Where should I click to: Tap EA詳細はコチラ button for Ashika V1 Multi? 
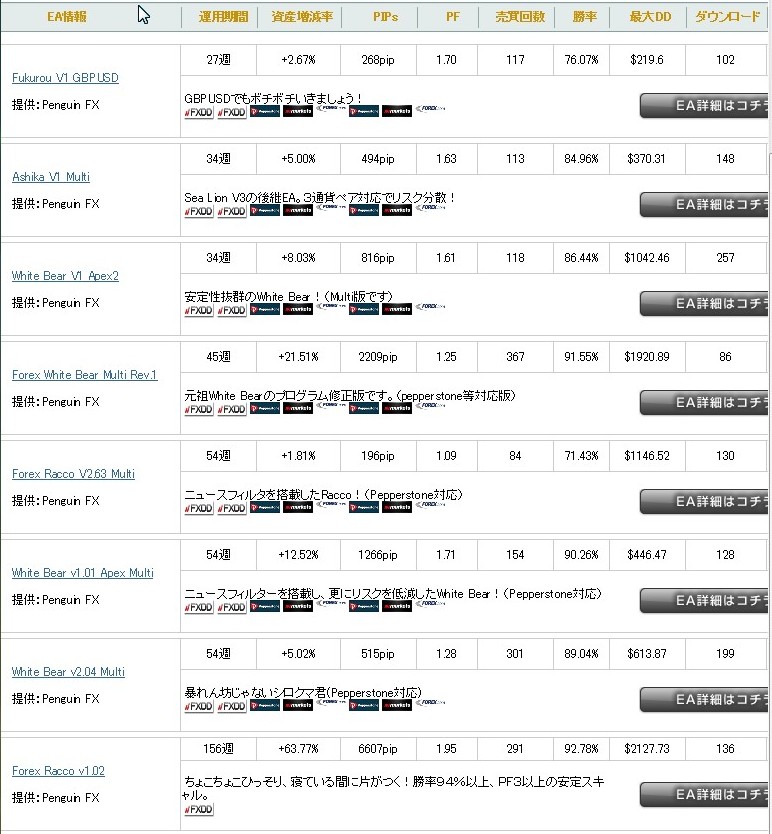[704, 204]
